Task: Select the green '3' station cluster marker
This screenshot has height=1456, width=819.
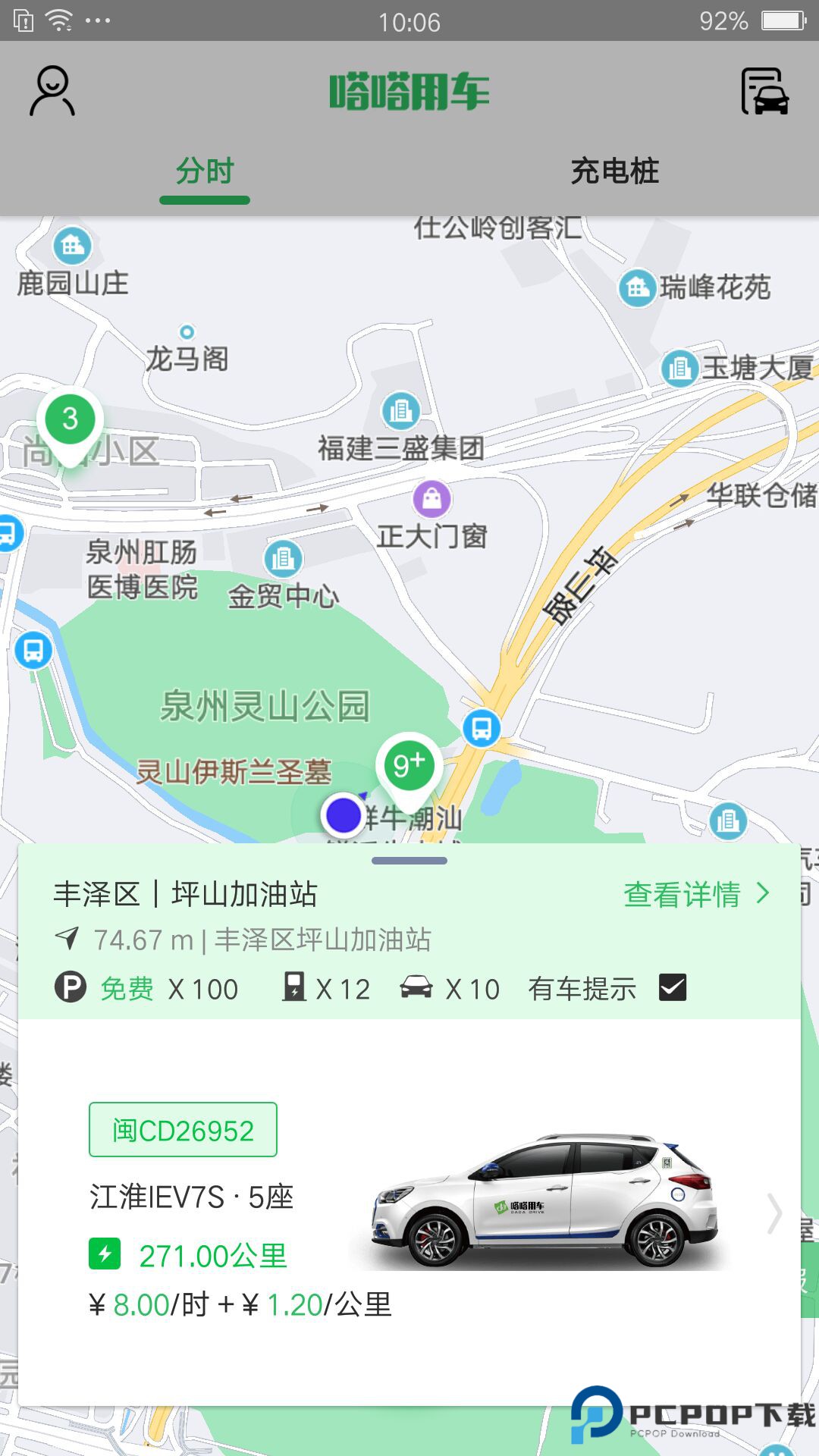Action: (71, 419)
